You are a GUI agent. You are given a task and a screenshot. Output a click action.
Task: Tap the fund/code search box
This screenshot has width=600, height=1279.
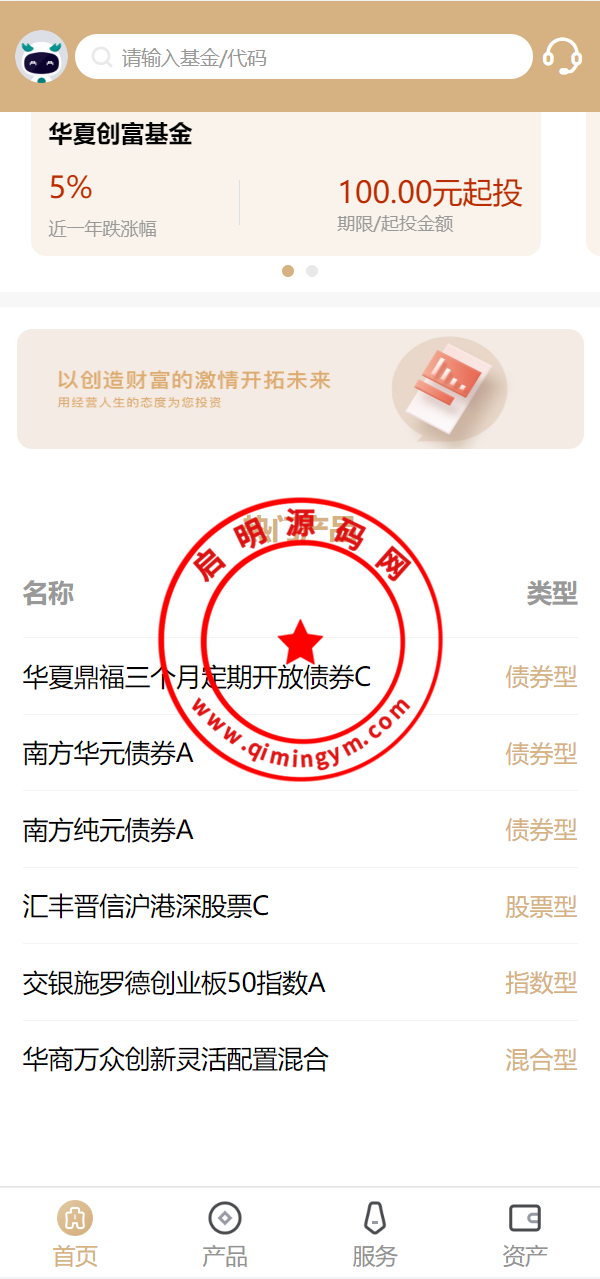coord(303,57)
